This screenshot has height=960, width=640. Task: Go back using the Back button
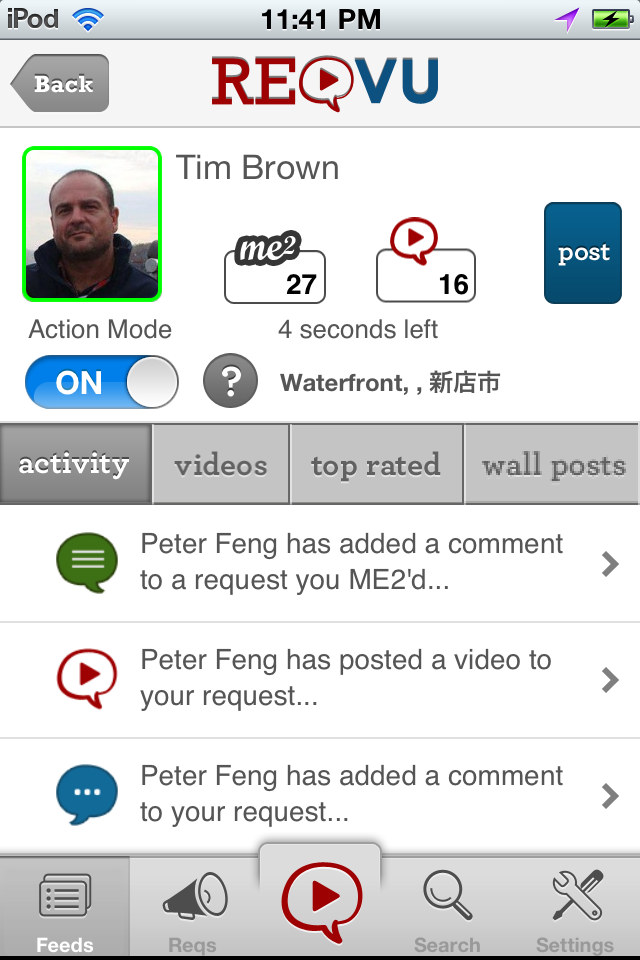pos(60,84)
